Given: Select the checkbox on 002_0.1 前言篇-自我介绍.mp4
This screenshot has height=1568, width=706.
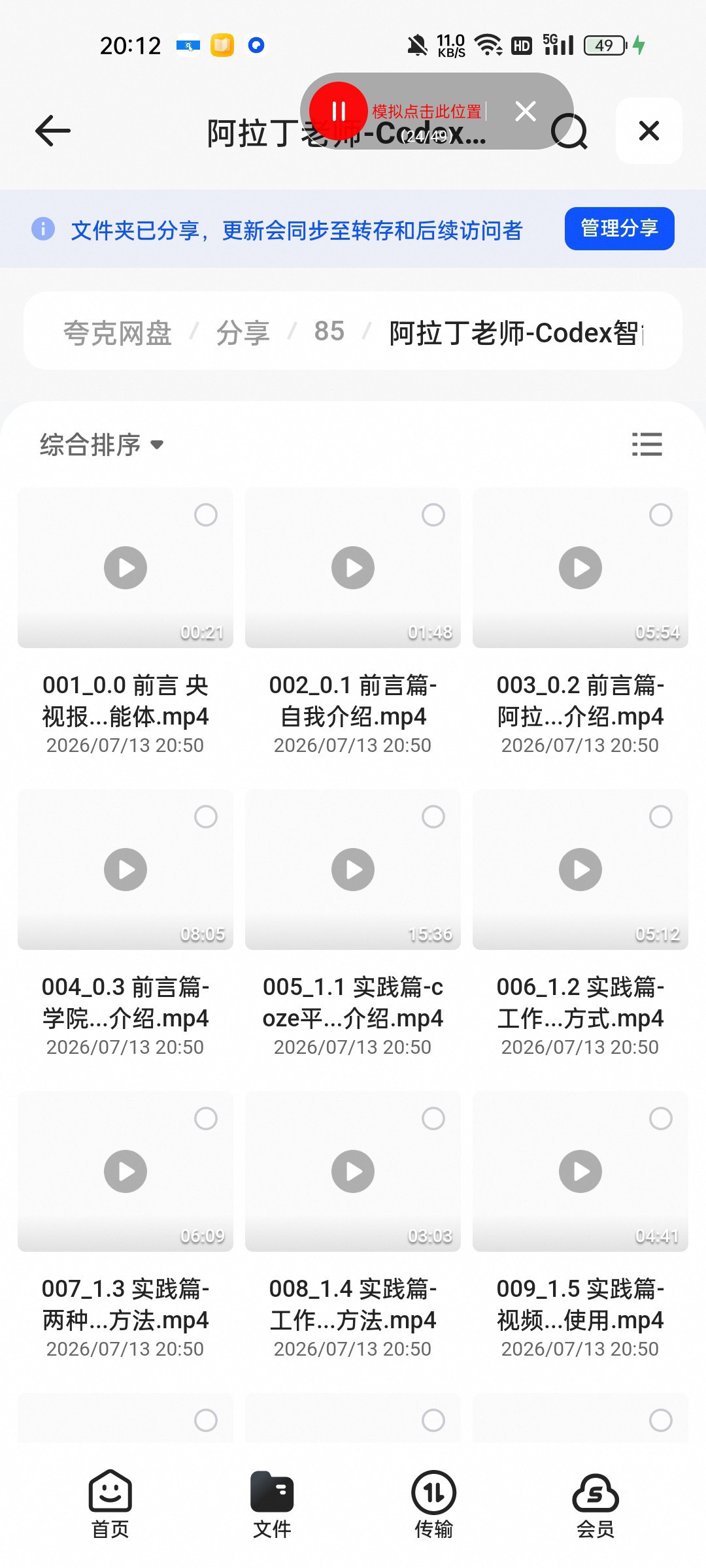Looking at the screenshot, I should (x=433, y=515).
